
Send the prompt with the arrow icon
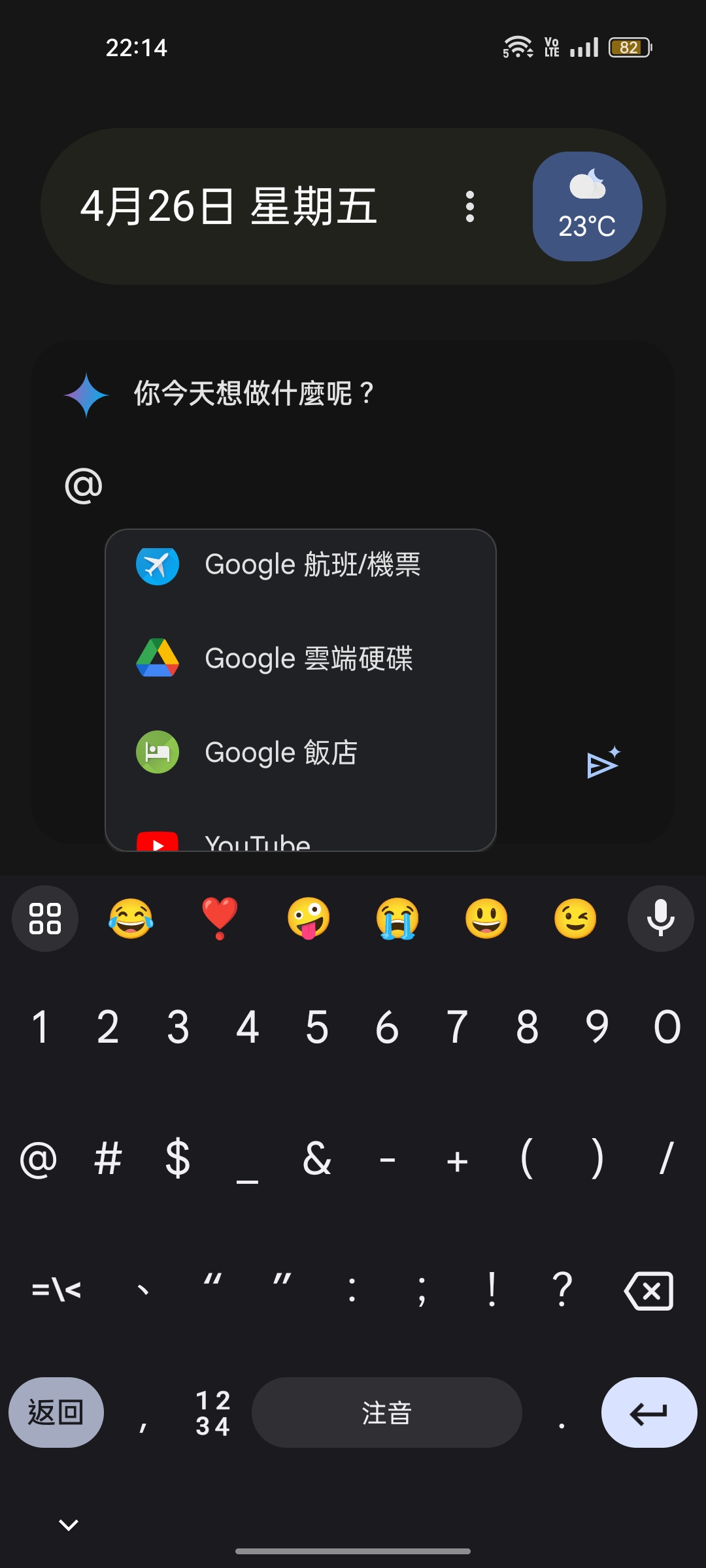click(x=602, y=763)
